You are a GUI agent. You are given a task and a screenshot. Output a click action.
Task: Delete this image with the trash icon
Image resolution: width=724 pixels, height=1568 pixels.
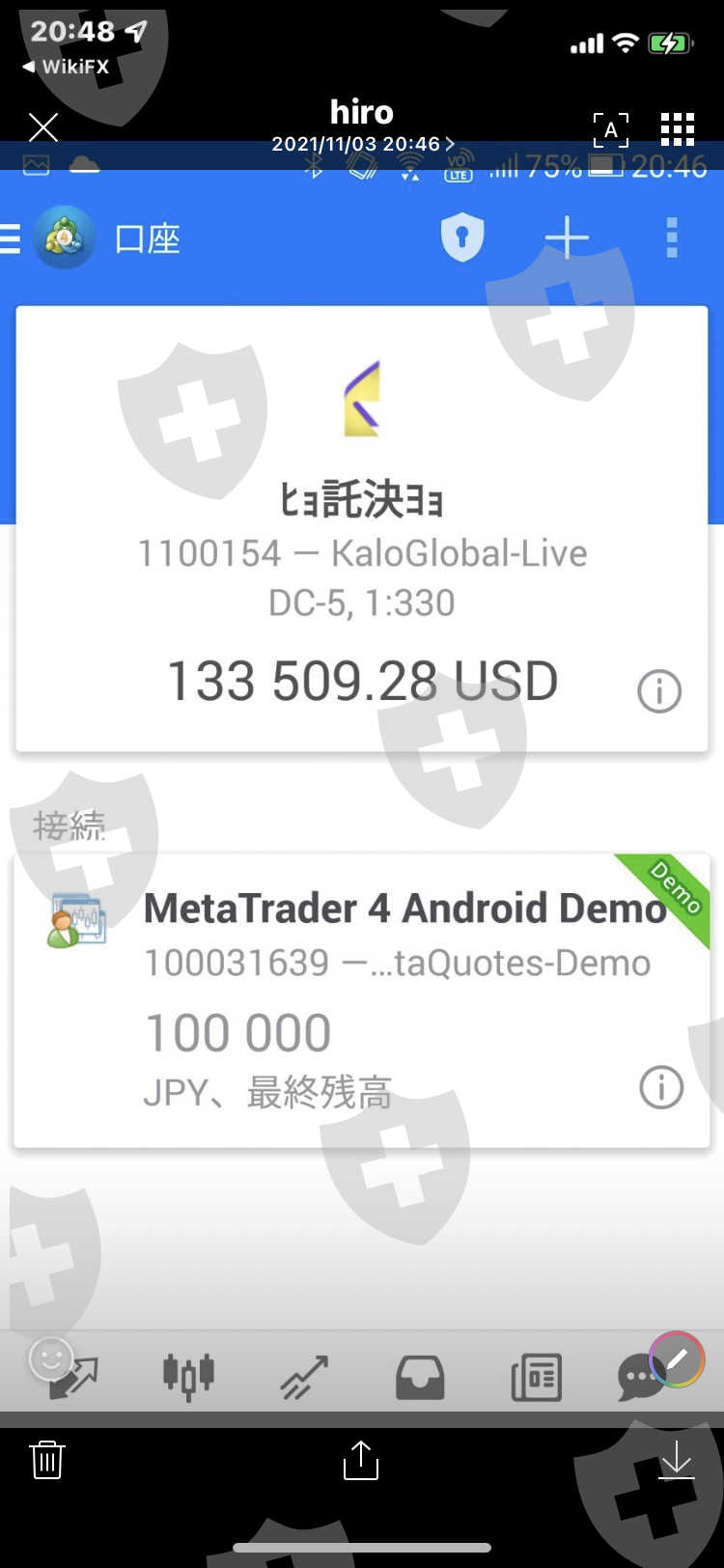[x=47, y=1459]
